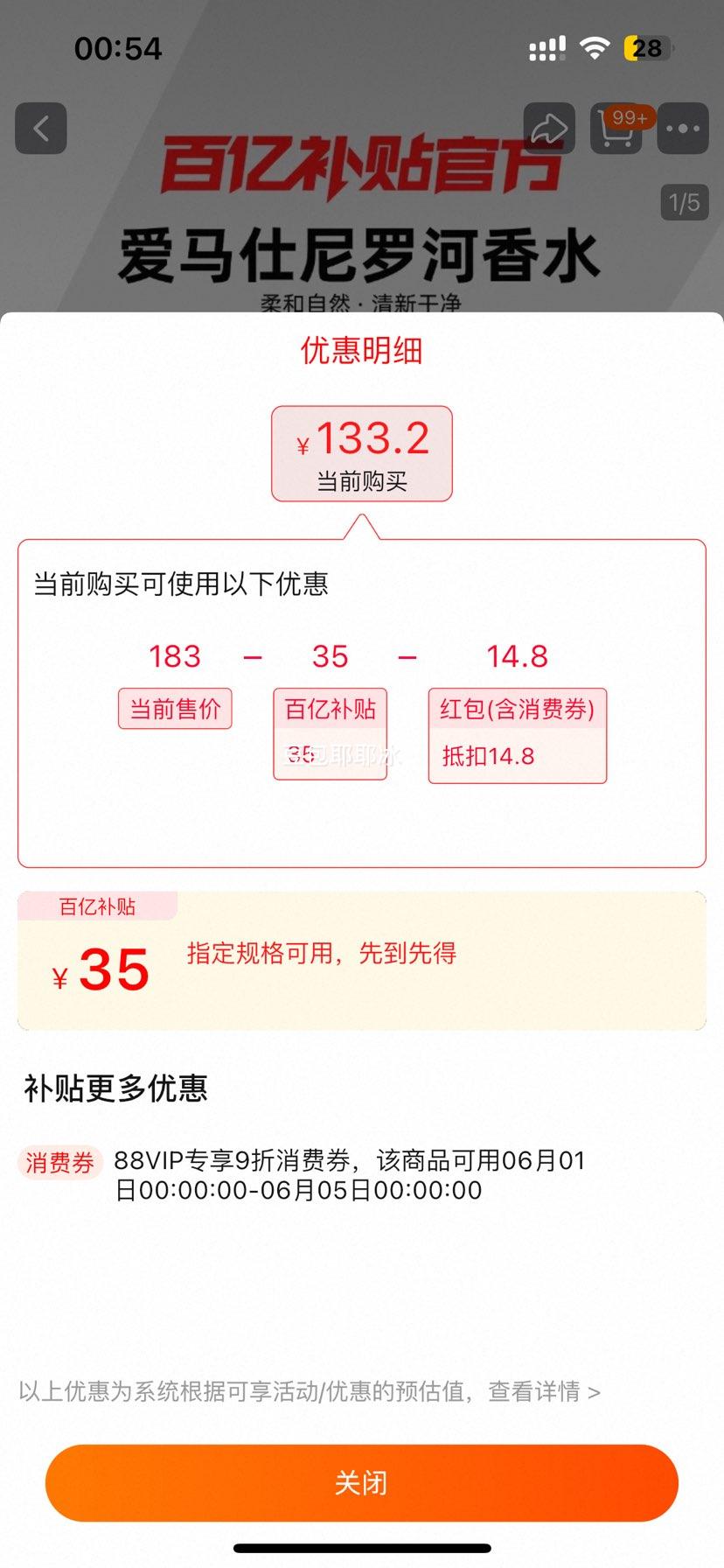Share this product page
Viewport: 724px width, 1568px height.
(549, 129)
